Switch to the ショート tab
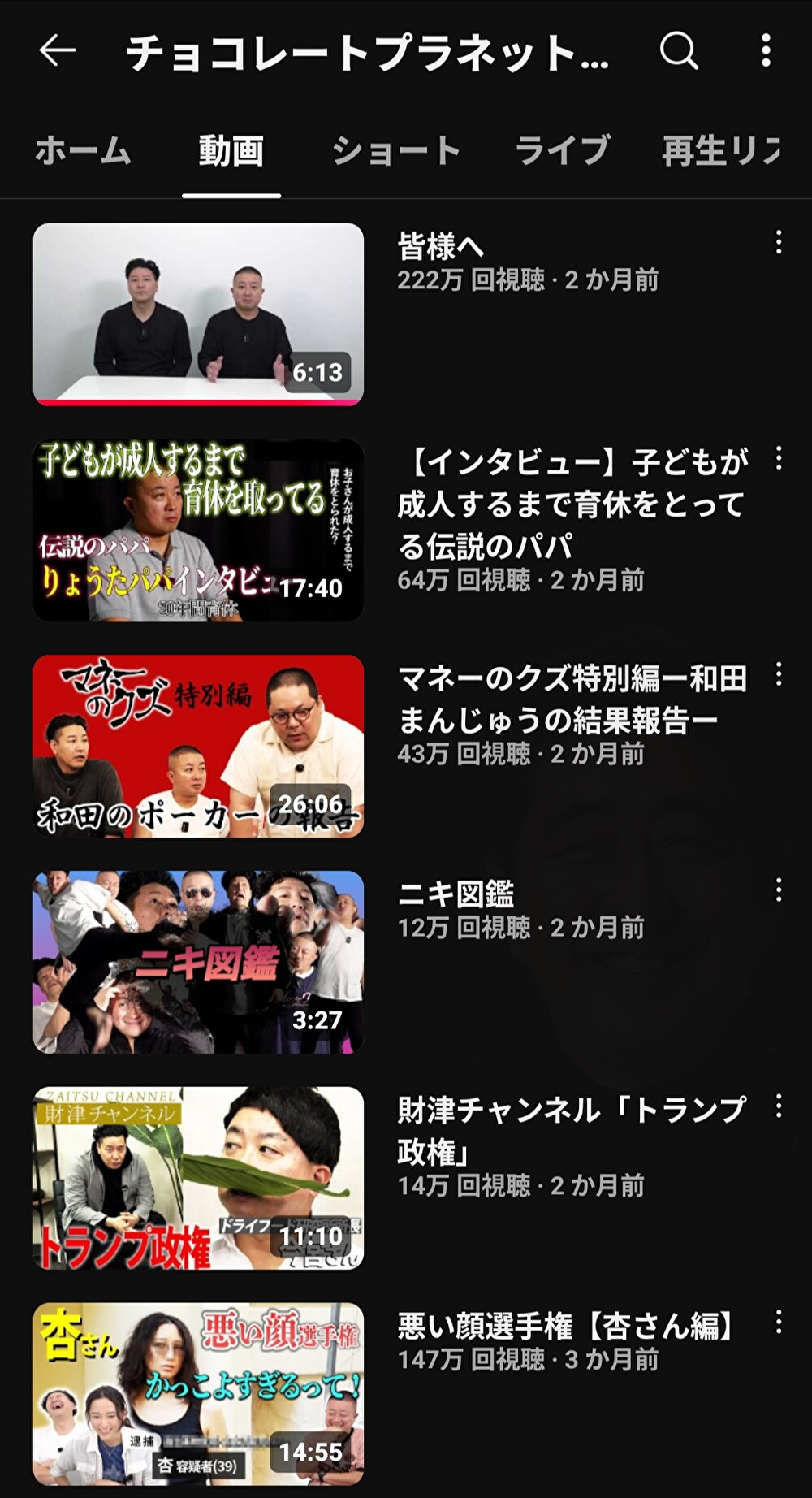 396,151
